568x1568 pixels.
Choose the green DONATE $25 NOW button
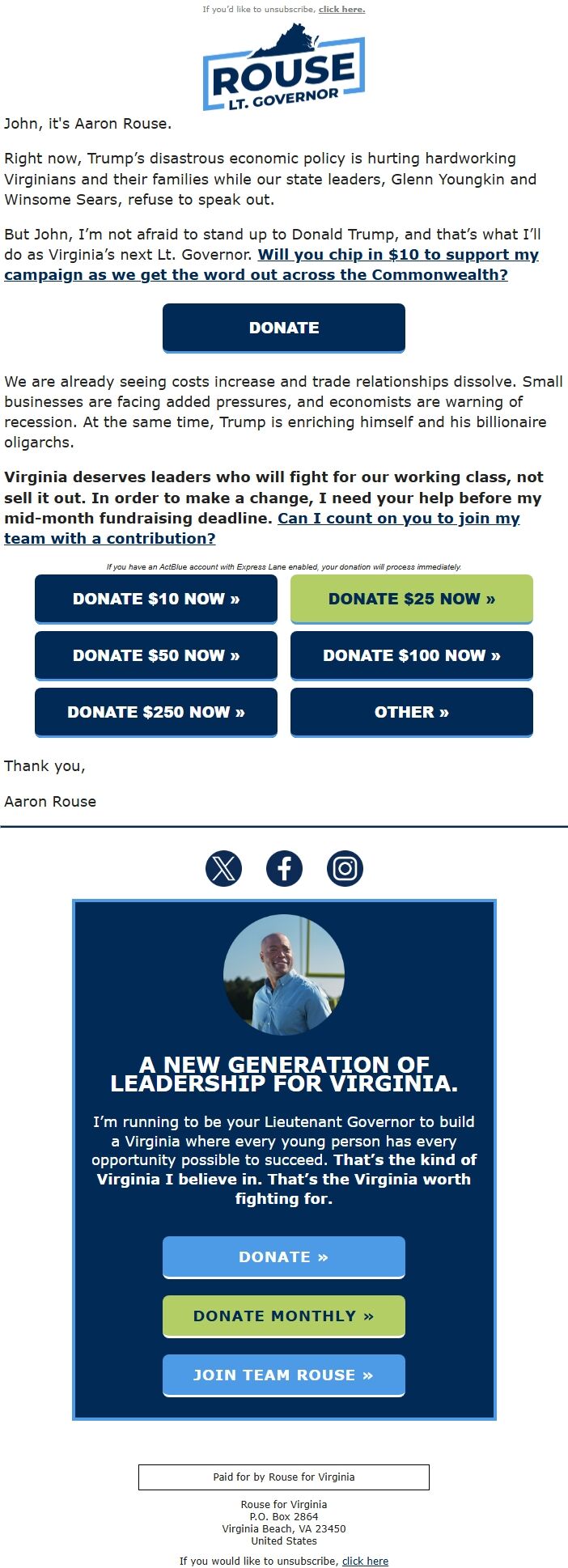(411, 599)
